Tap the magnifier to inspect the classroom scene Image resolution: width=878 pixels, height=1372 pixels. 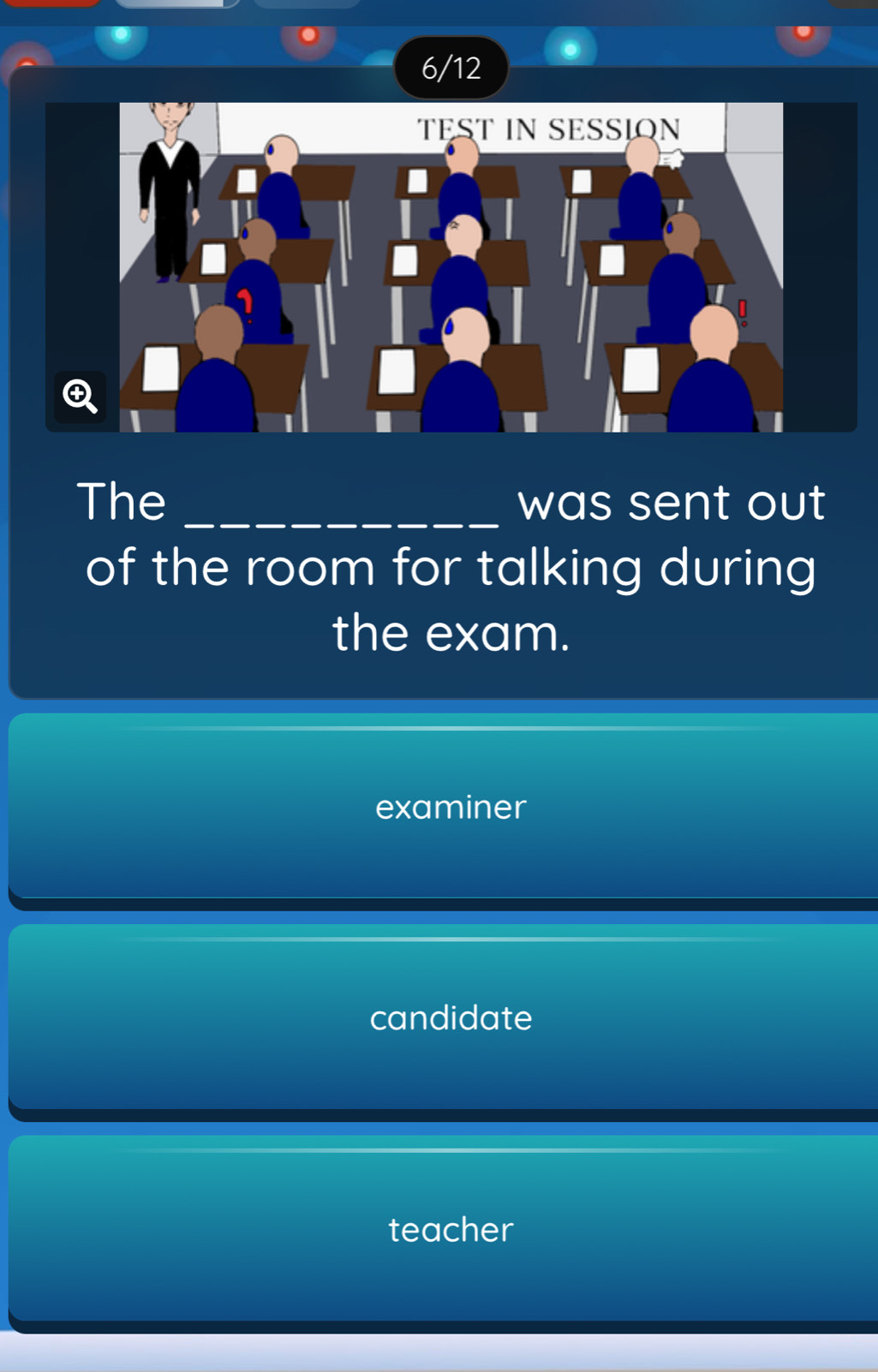tap(80, 397)
